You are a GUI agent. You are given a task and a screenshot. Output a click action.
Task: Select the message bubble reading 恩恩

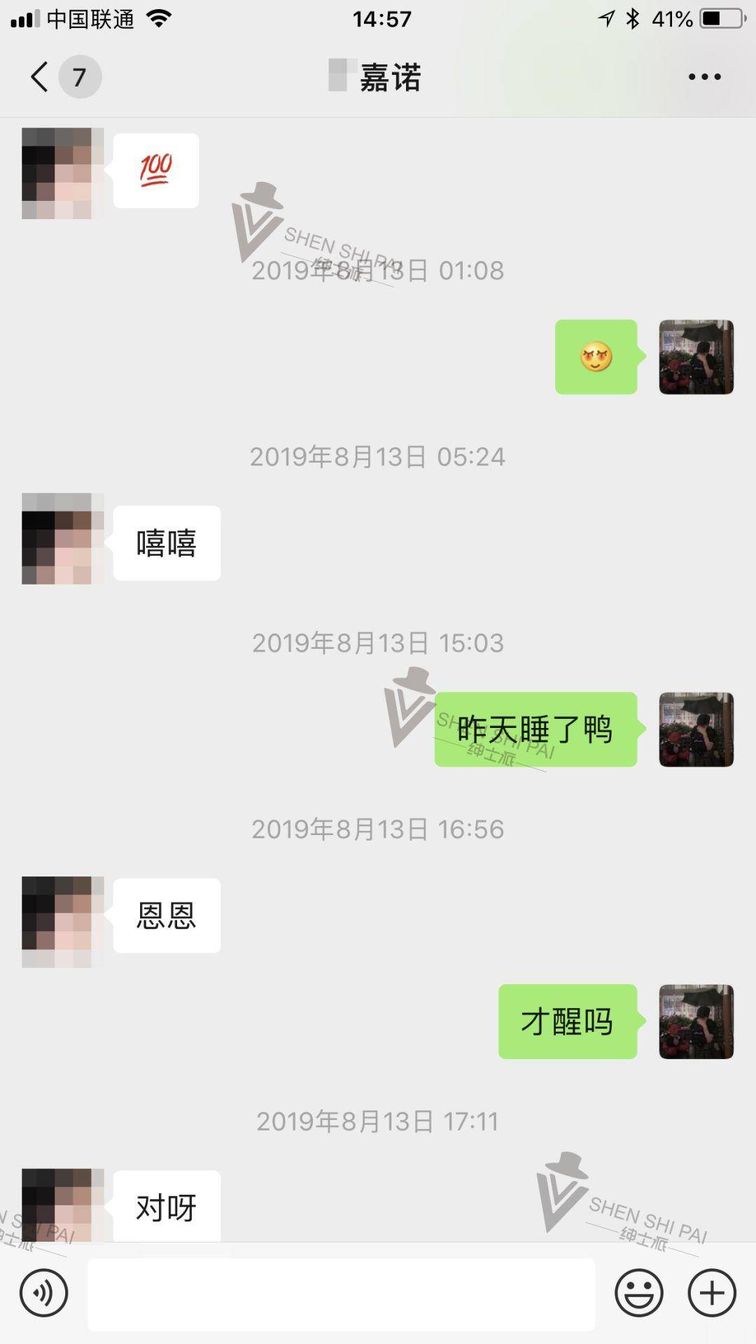pyautogui.click(x=166, y=915)
